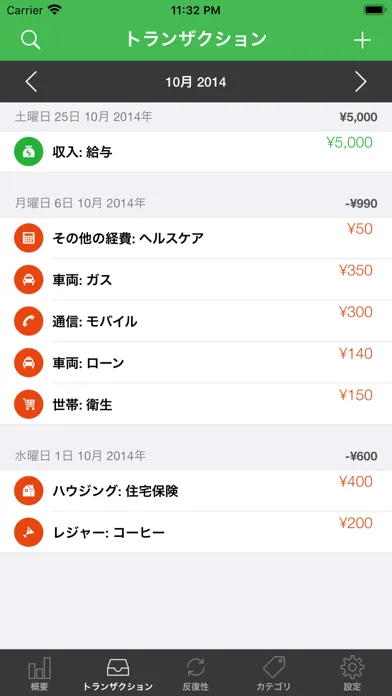Go to the previous month
Viewport: 392px width, 696px height.
31,82
